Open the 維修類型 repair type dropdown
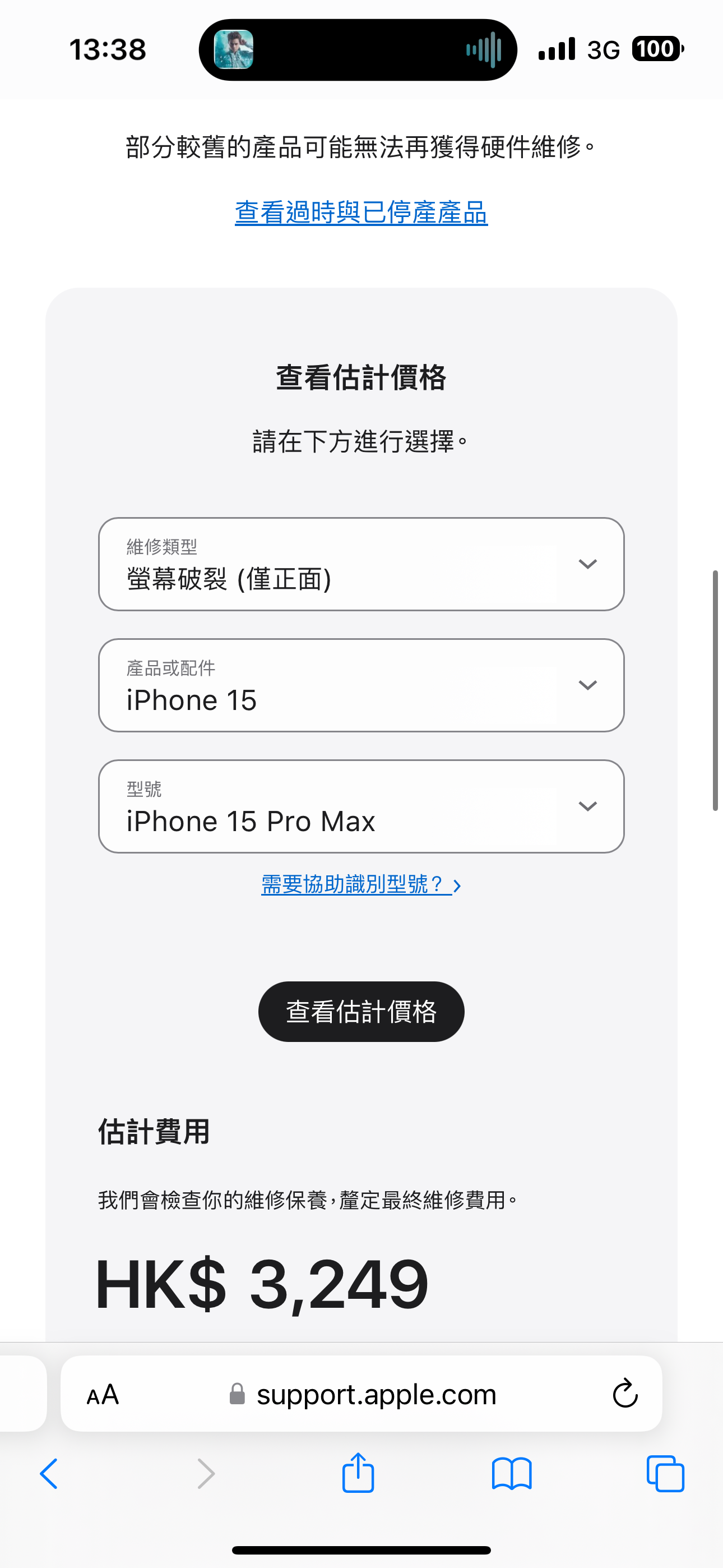Image resolution: width=723 pixels, height=1568 pixels. (x=361, y=564)
